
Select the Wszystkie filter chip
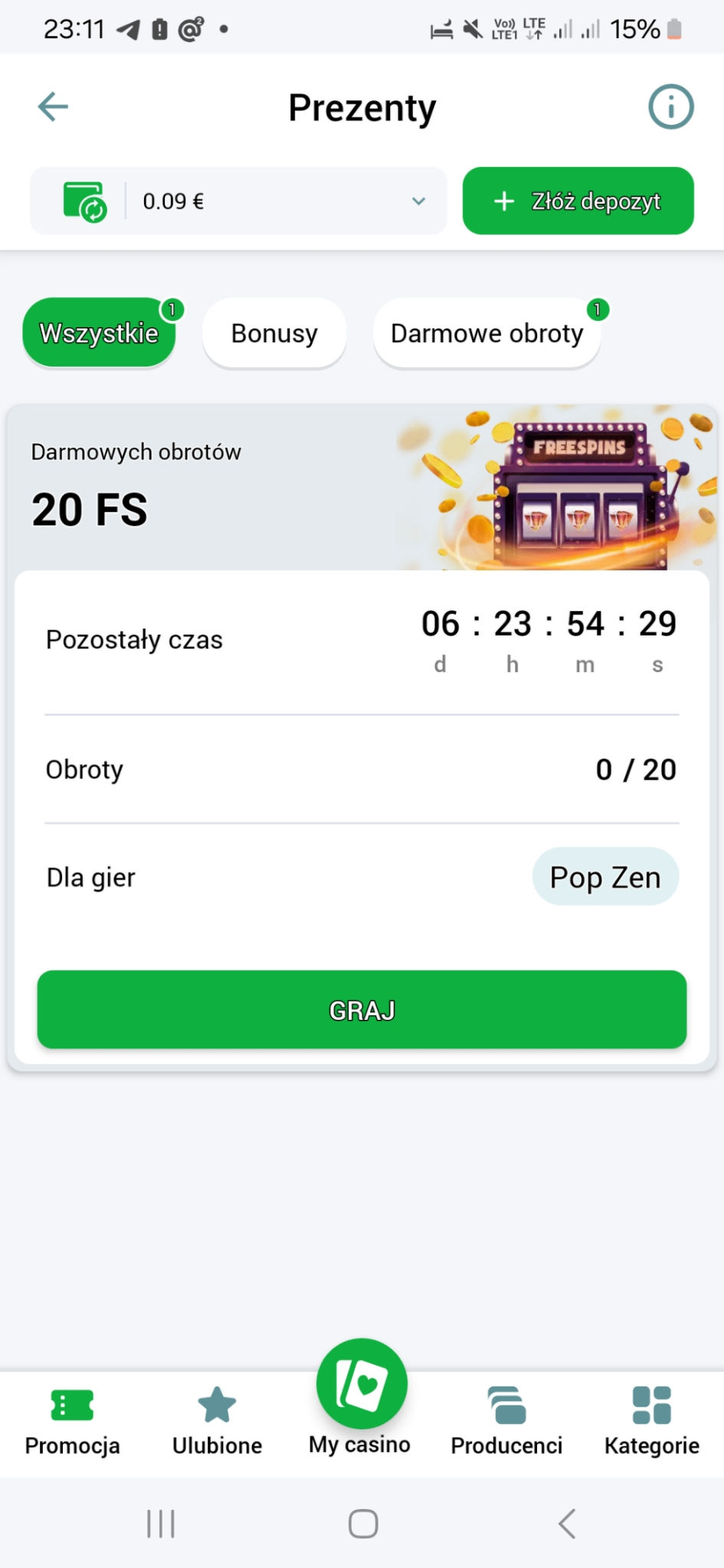point(99,333)
